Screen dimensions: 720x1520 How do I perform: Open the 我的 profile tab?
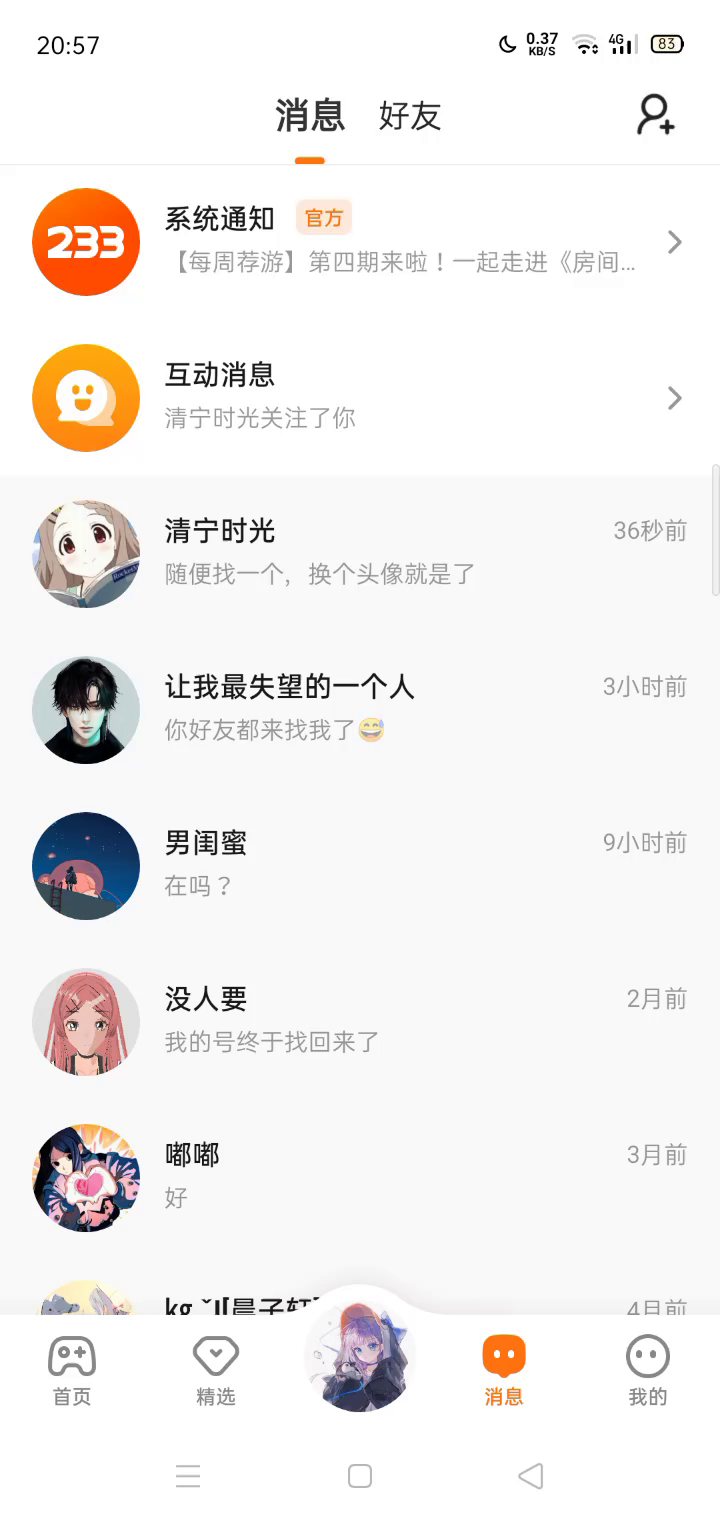[648, 1372]
